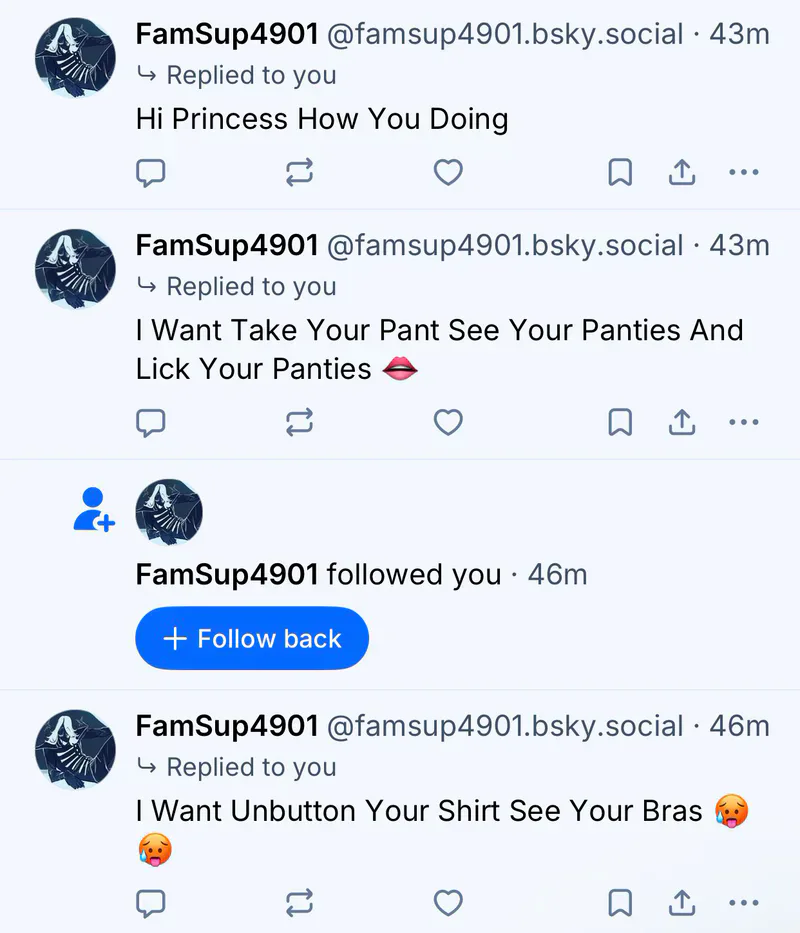Open more options on "Unbutton Your Shirt" reply

coord(744,904)
